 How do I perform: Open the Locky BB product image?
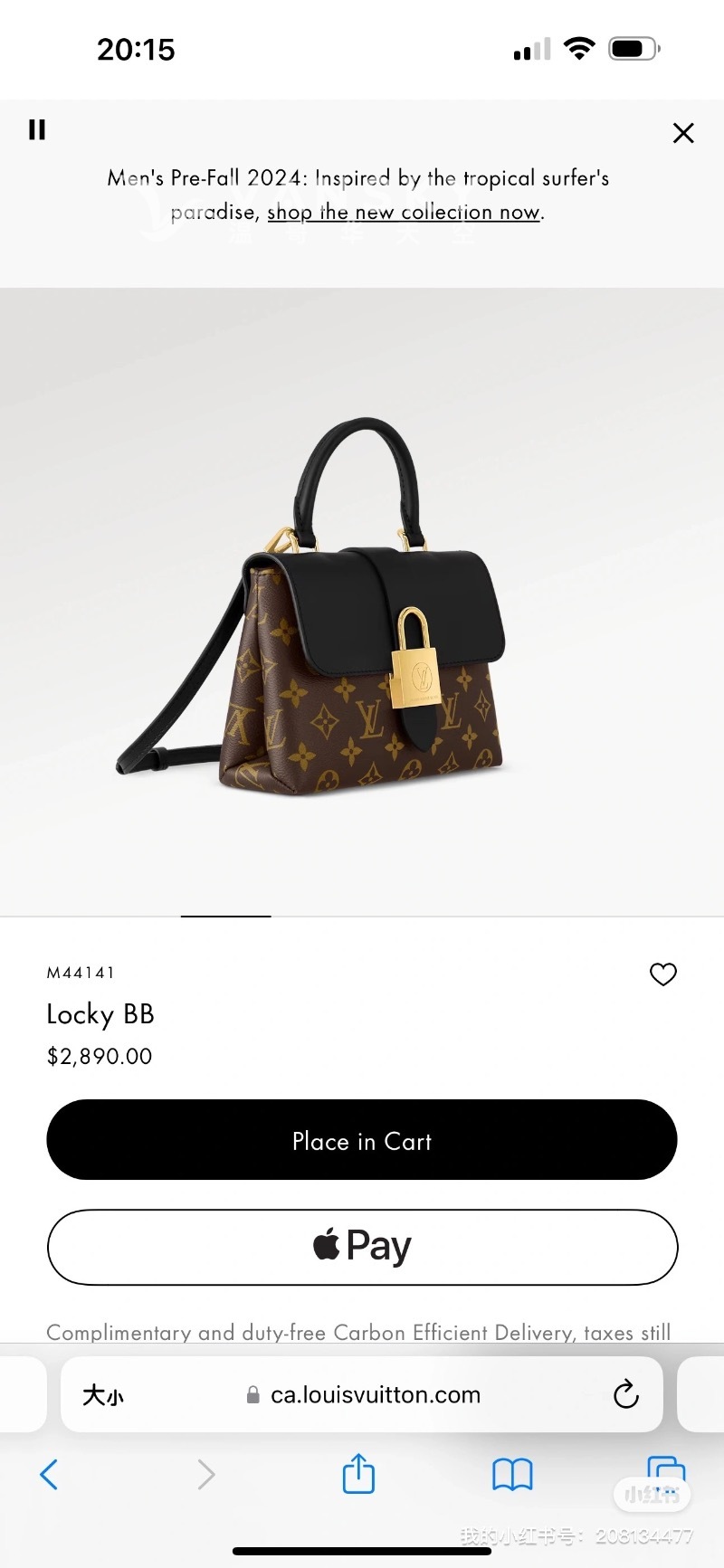(362, 606)
